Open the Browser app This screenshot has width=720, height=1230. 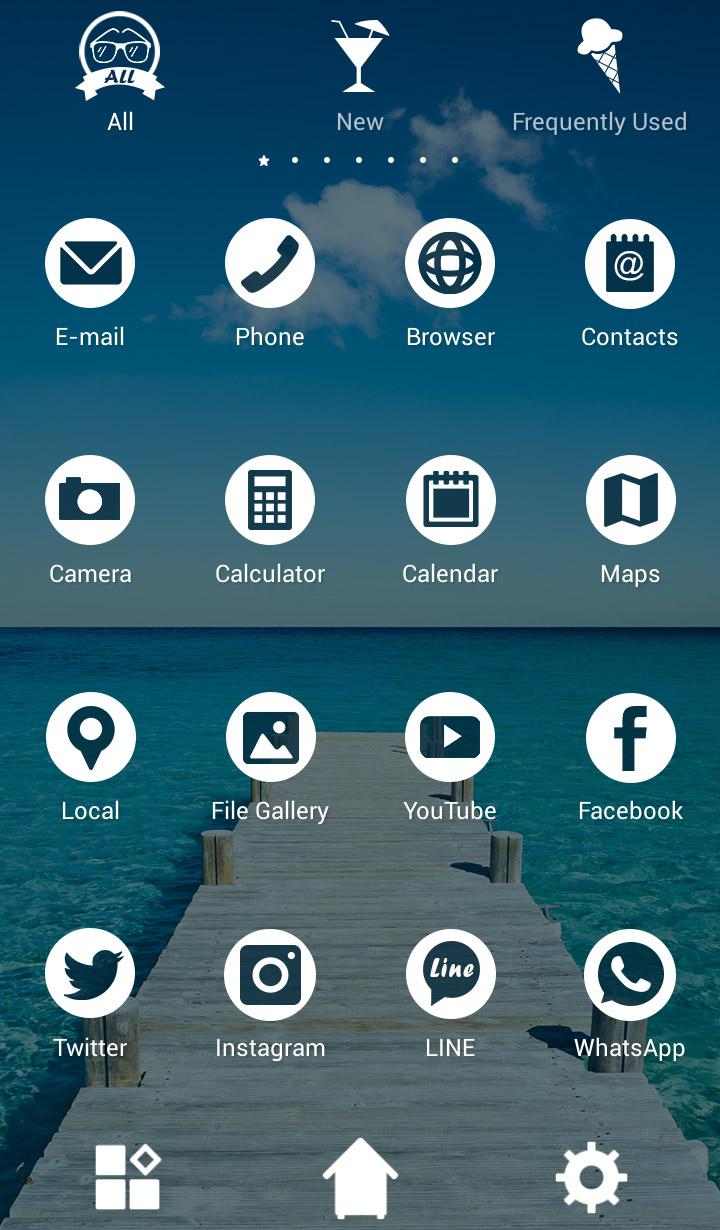click(450, 264)
